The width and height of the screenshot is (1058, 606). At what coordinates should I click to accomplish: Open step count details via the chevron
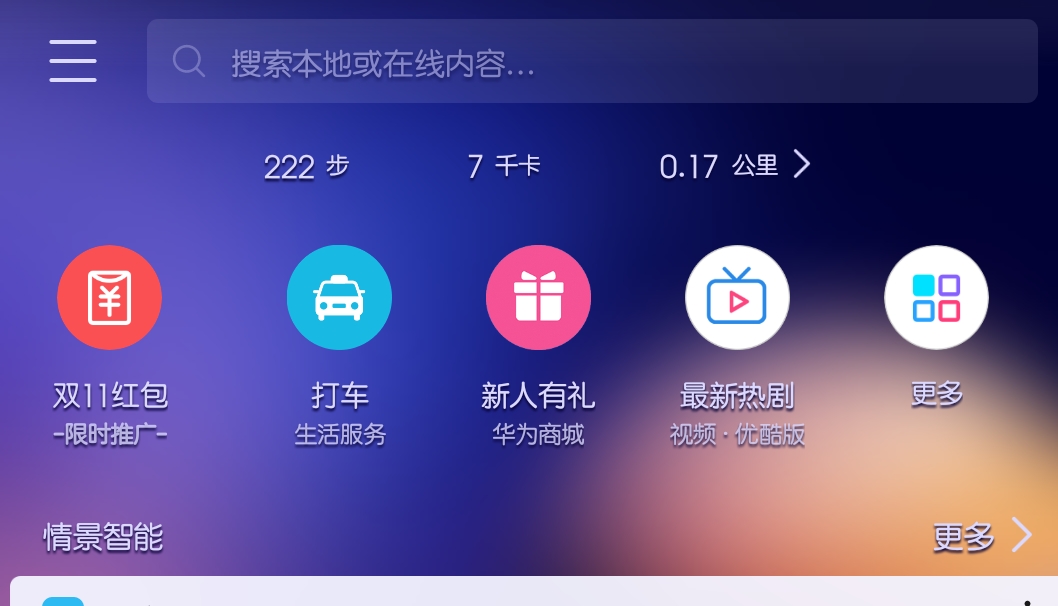(801, 164)
